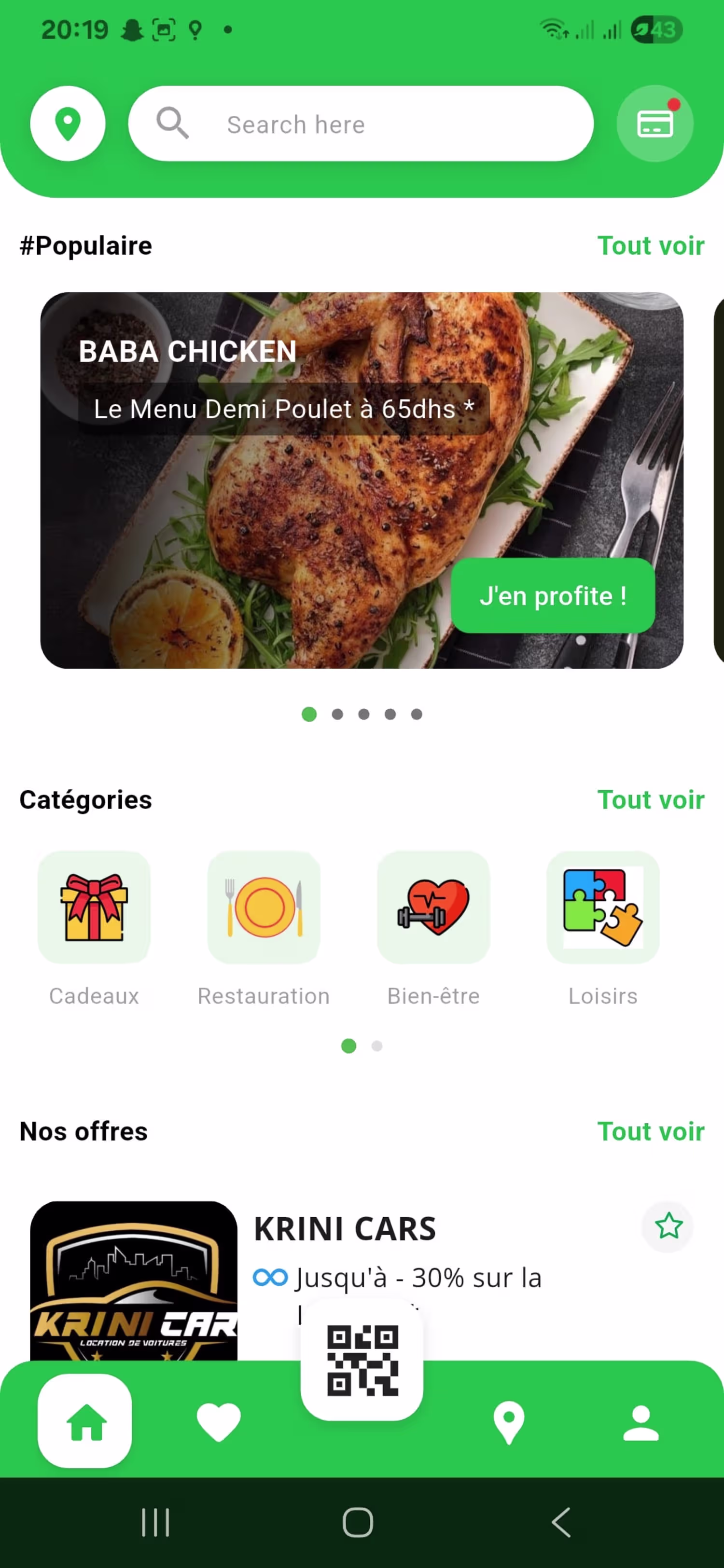Open the profile tab
This screenshot has width=724, height=1568.
pos(640,1422)
